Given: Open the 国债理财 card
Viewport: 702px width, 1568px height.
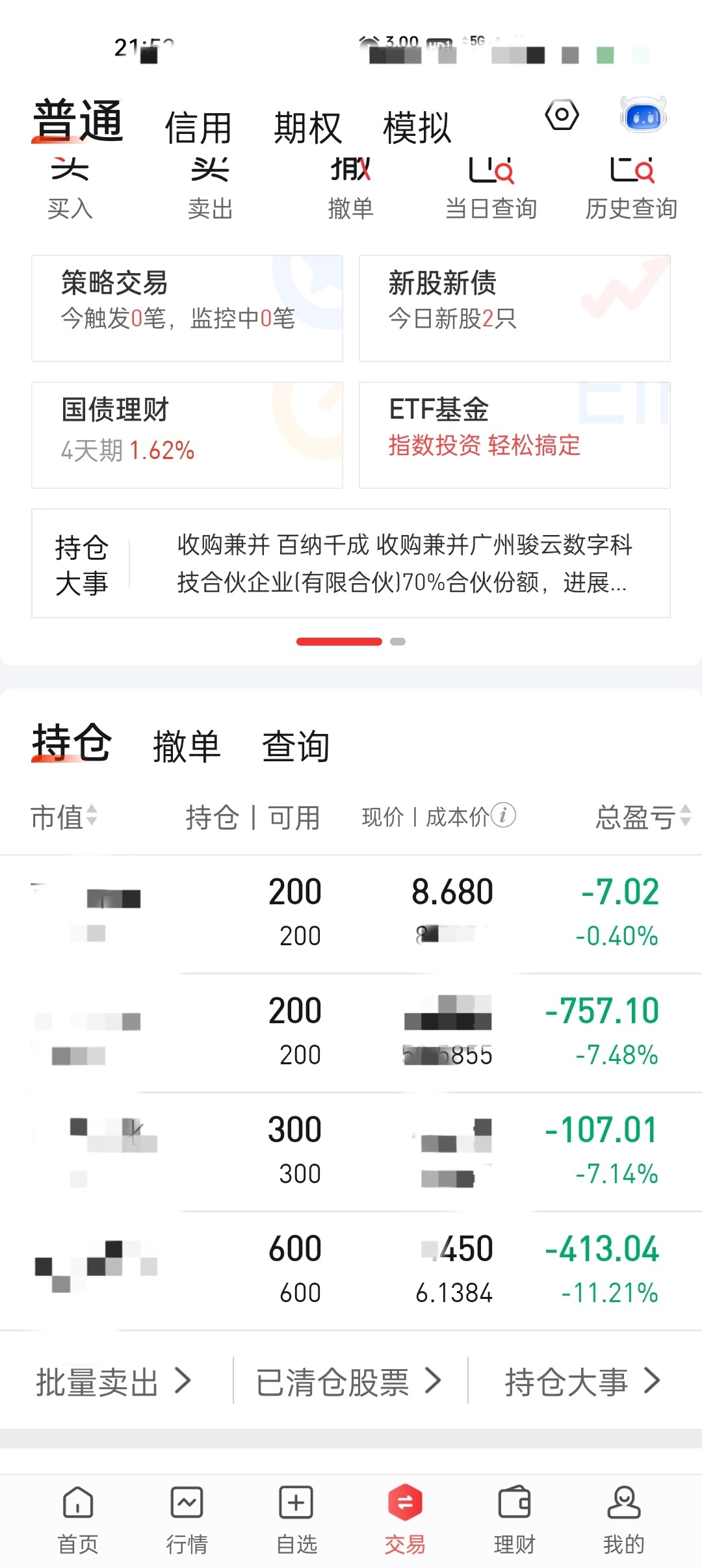Looking at the screenshot, I should coord(187,435).
